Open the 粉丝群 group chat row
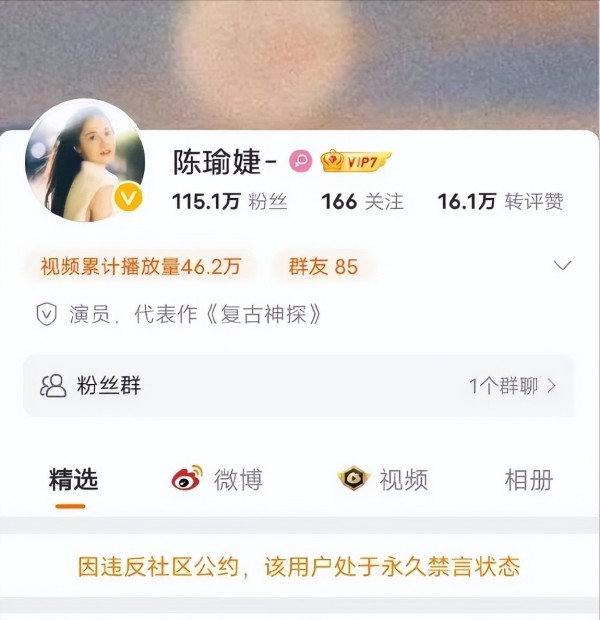 (x=298, y=385)
